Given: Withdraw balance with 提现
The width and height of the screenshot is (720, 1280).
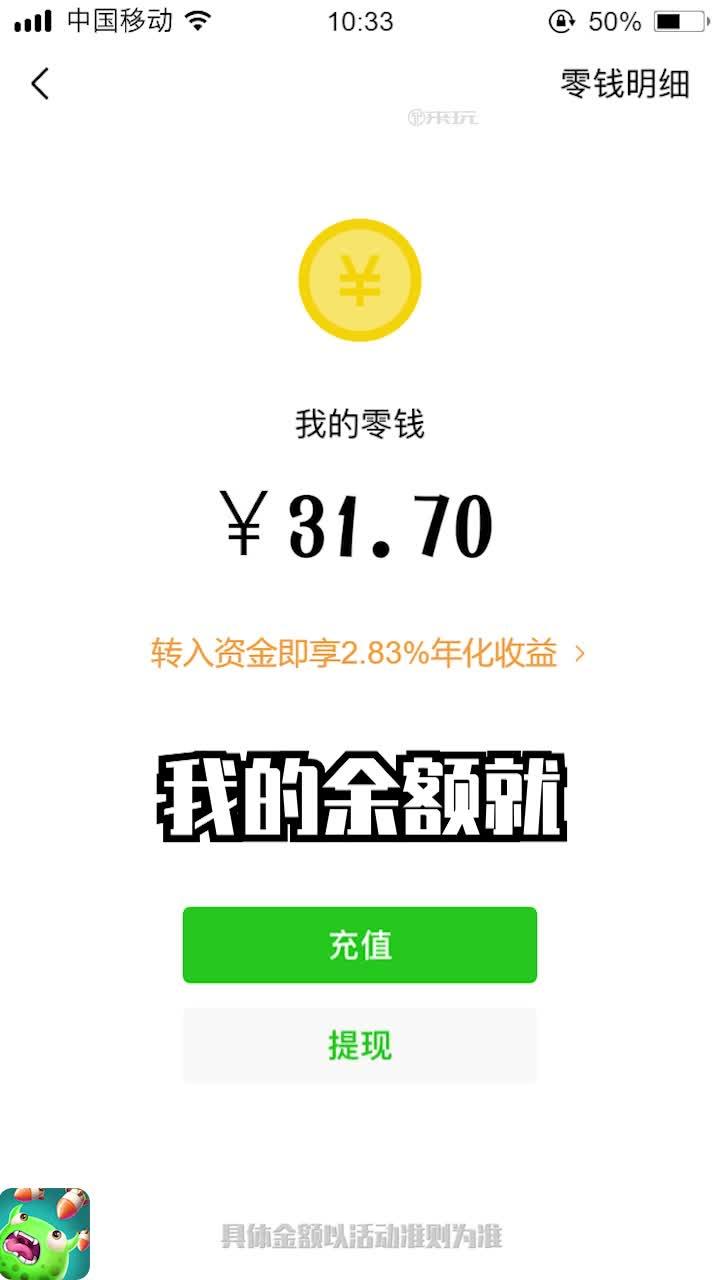Looking at the screenshot, I should (360, 1045).
